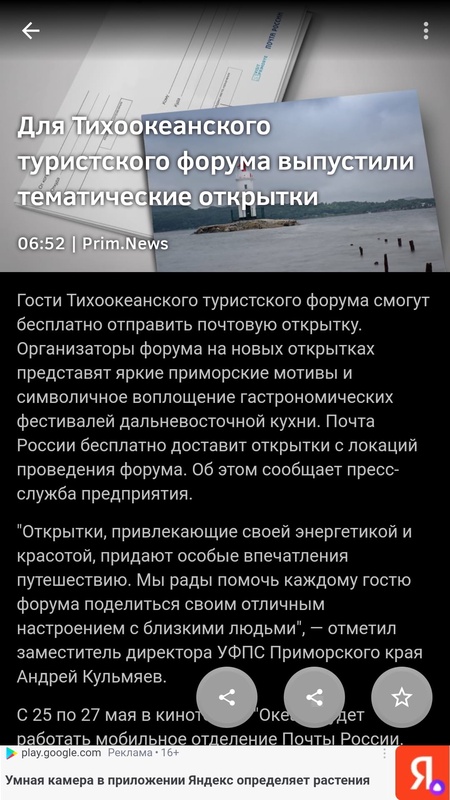Add article to favorites with star button

point(402,697)
